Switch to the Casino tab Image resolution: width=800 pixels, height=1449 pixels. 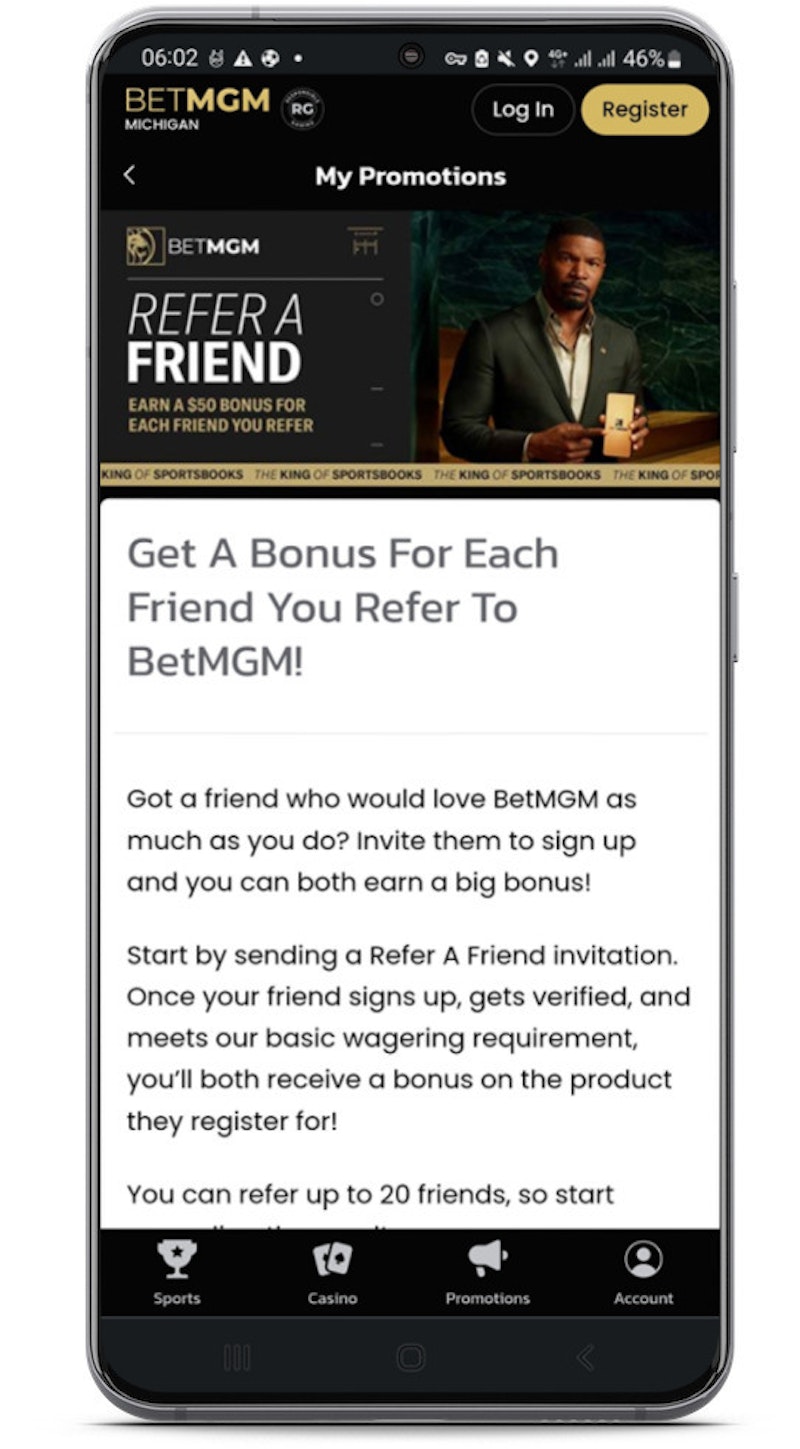pyautogui.click(x=332, y=1272)
